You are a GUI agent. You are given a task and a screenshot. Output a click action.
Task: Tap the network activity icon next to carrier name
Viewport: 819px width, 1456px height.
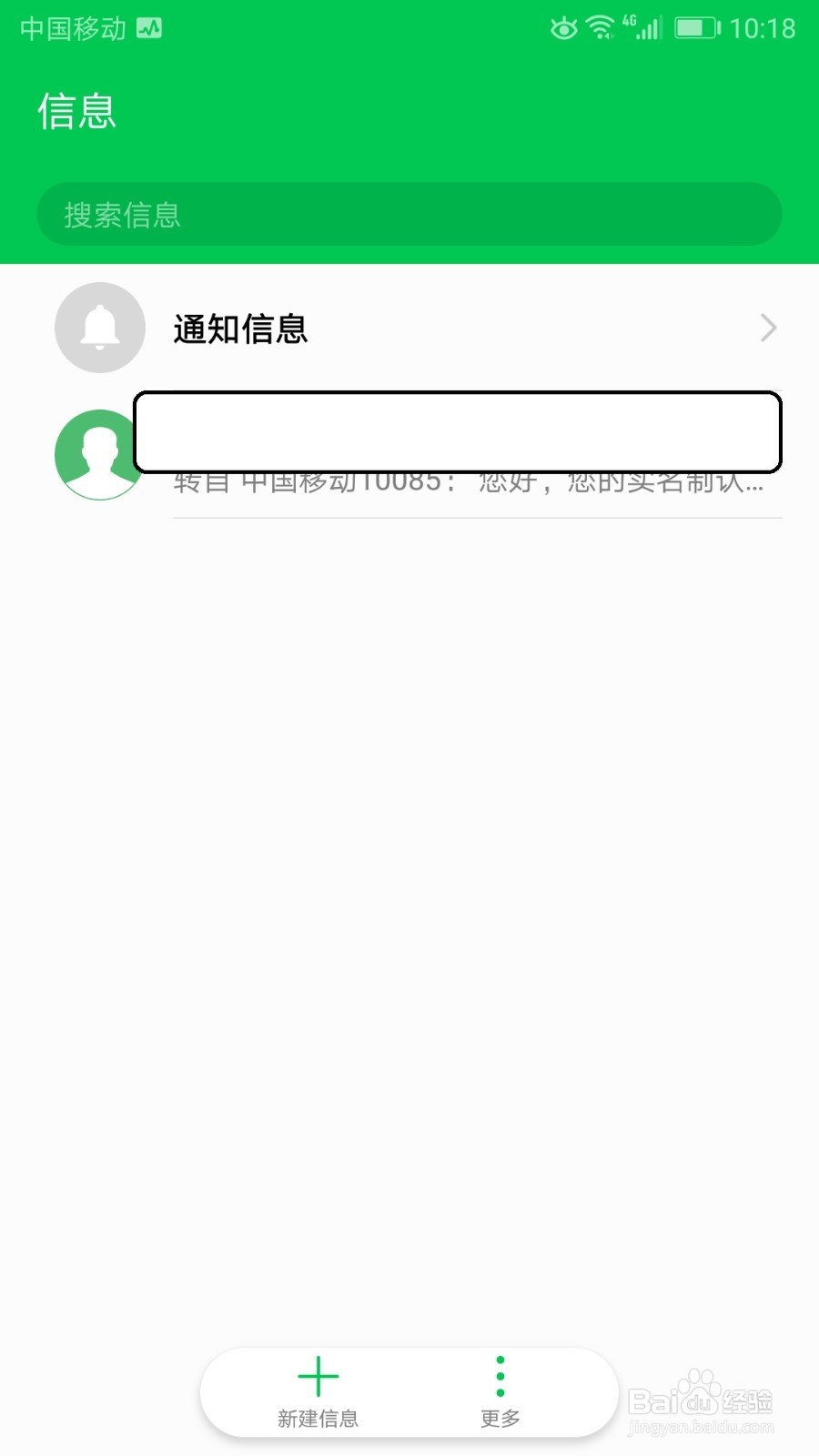[148, 28]
